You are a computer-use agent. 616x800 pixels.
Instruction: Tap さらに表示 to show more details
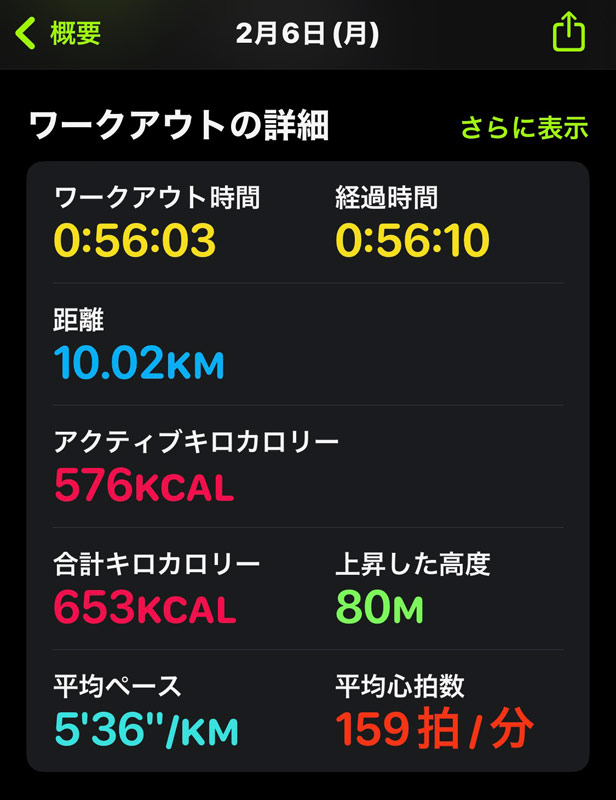click(523, 128)
